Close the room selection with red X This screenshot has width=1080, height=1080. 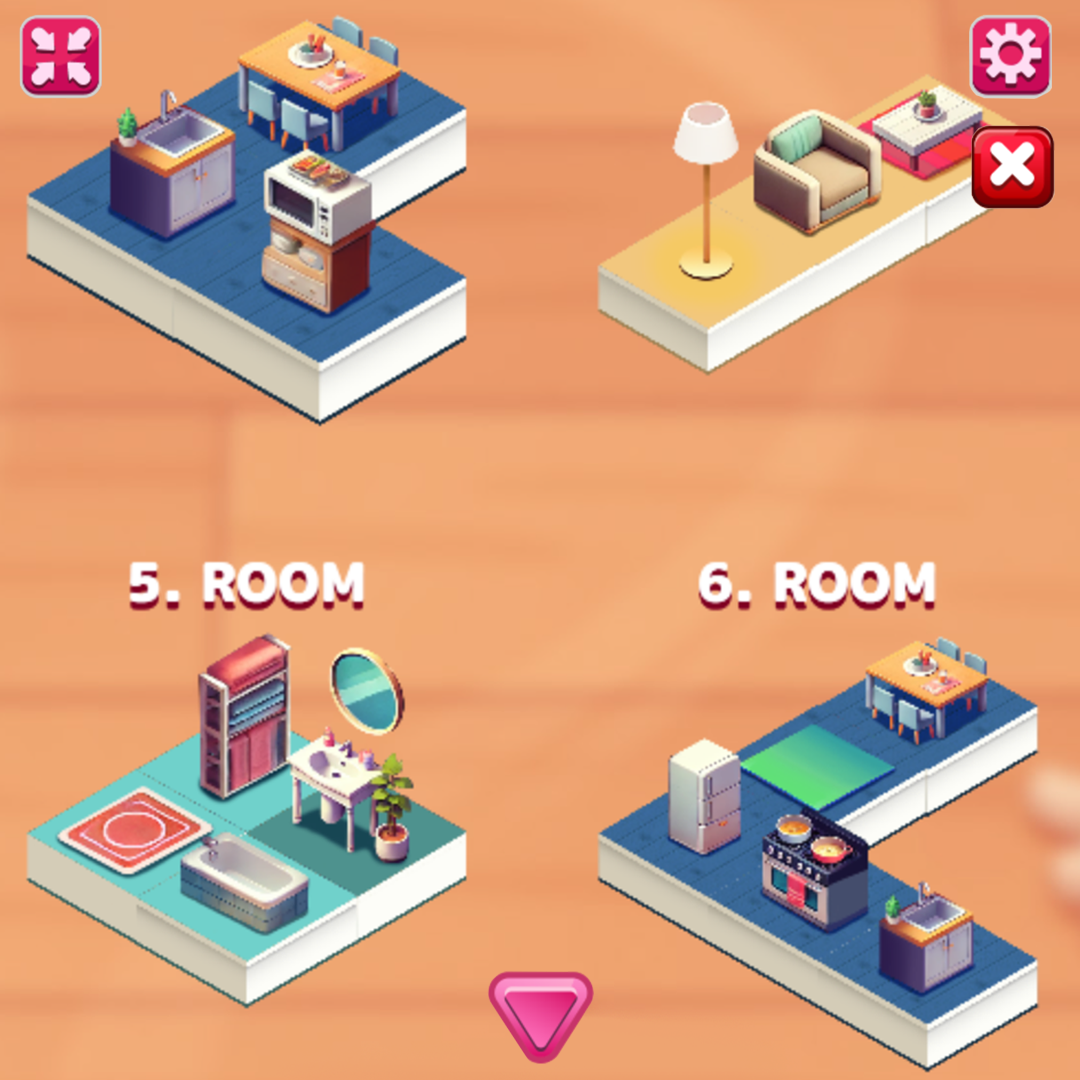click(x=1012, y=167)
